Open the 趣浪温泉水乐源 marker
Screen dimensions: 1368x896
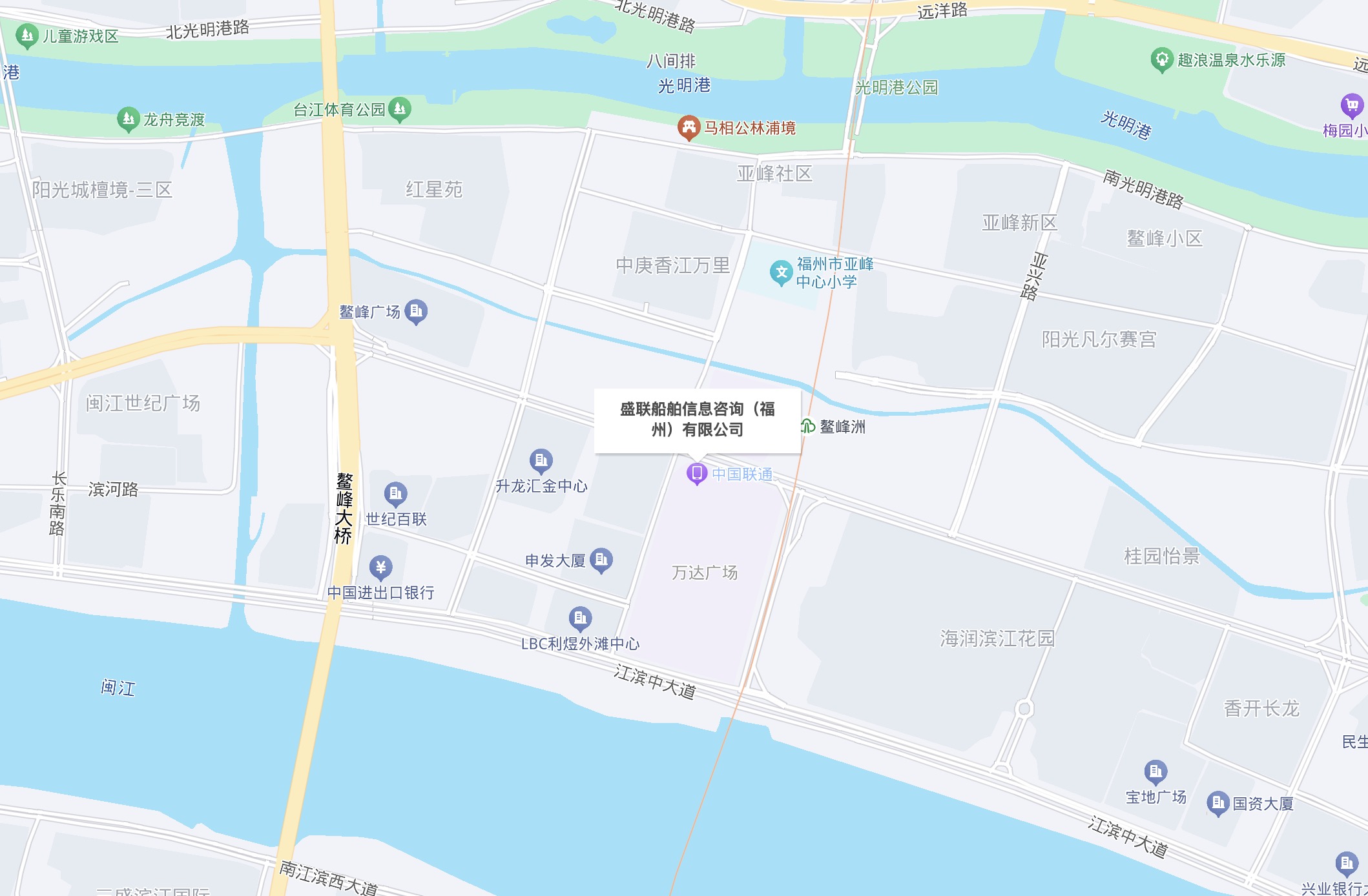(1161, 60)
